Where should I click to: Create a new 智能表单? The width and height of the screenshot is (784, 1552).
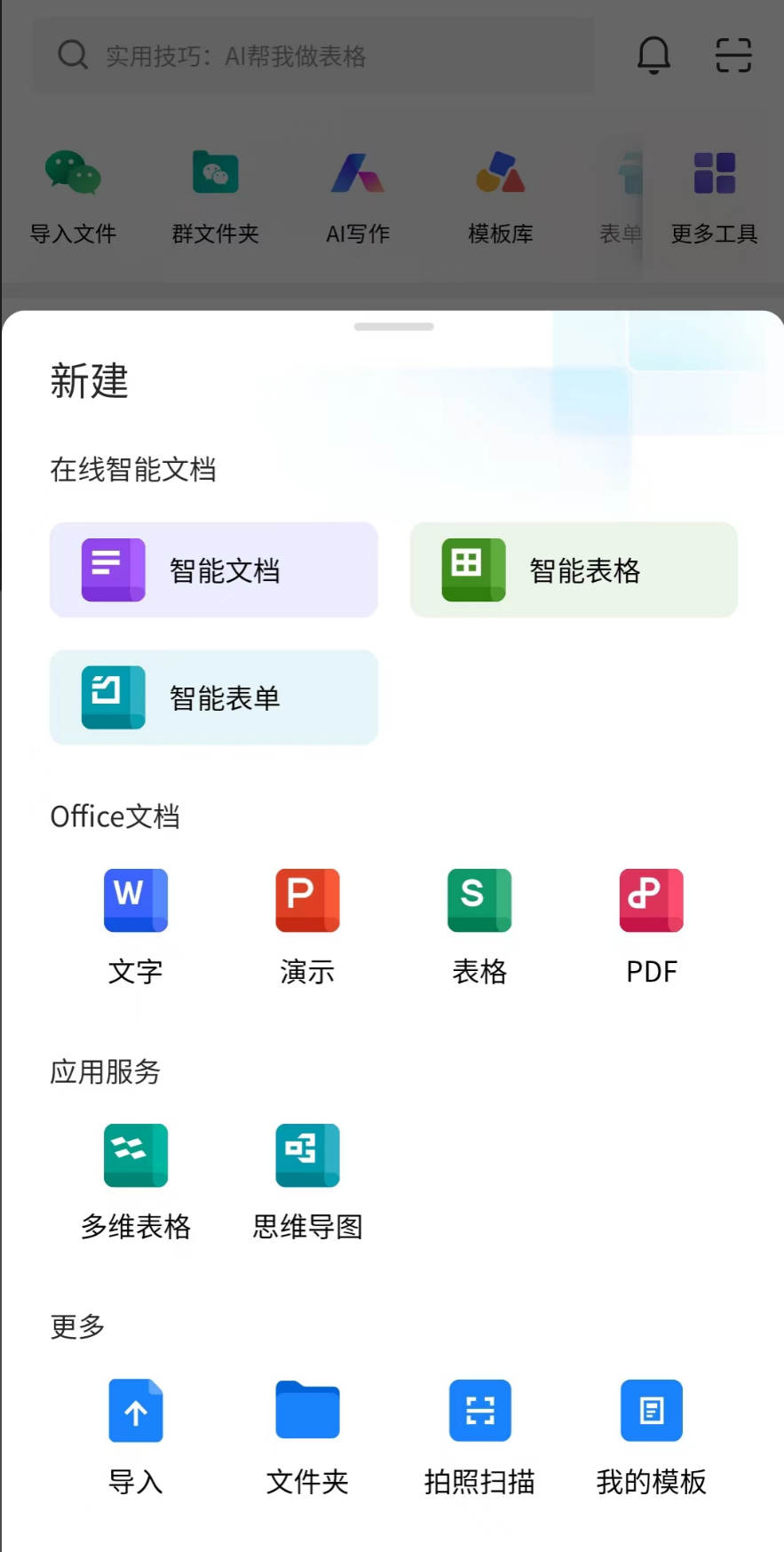[214, 697]
